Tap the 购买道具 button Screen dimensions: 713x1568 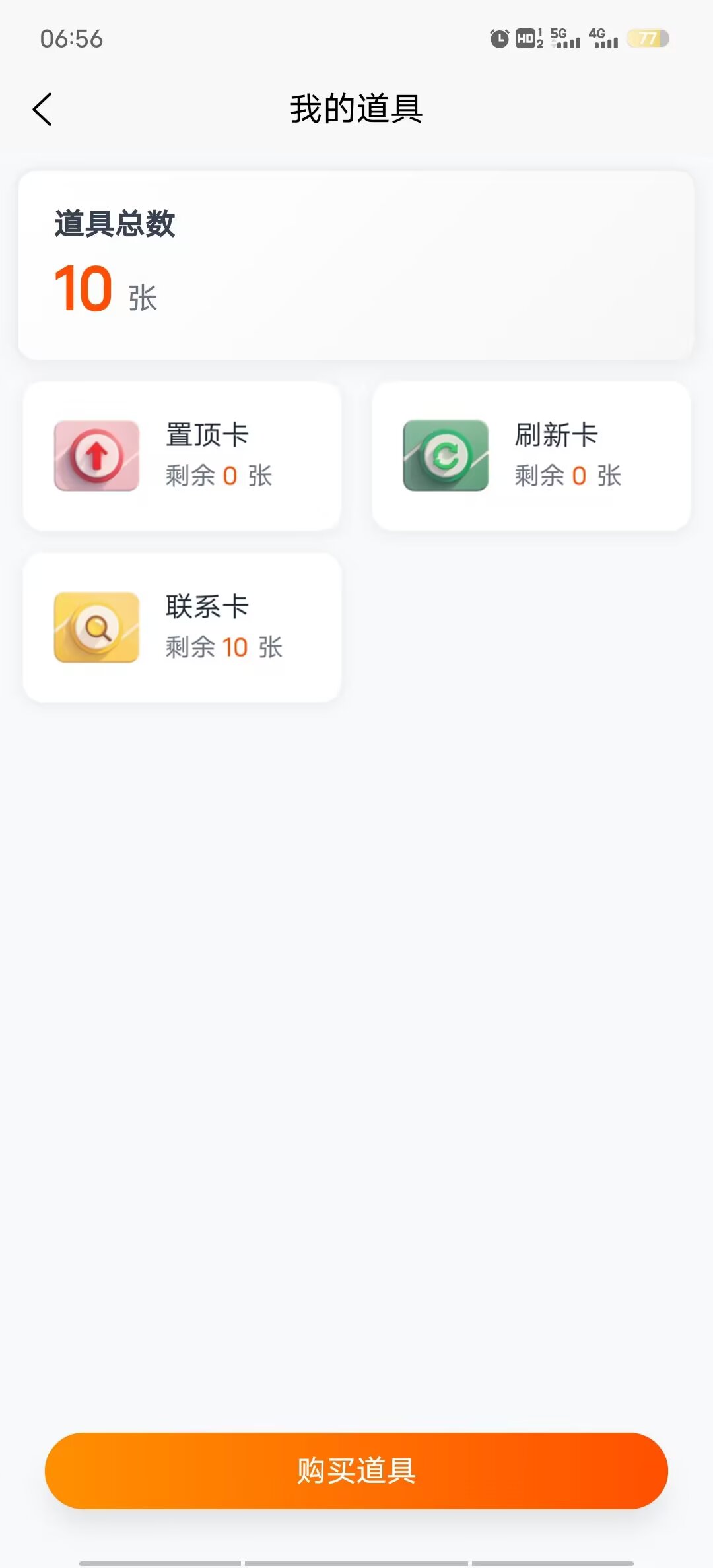356,1470
